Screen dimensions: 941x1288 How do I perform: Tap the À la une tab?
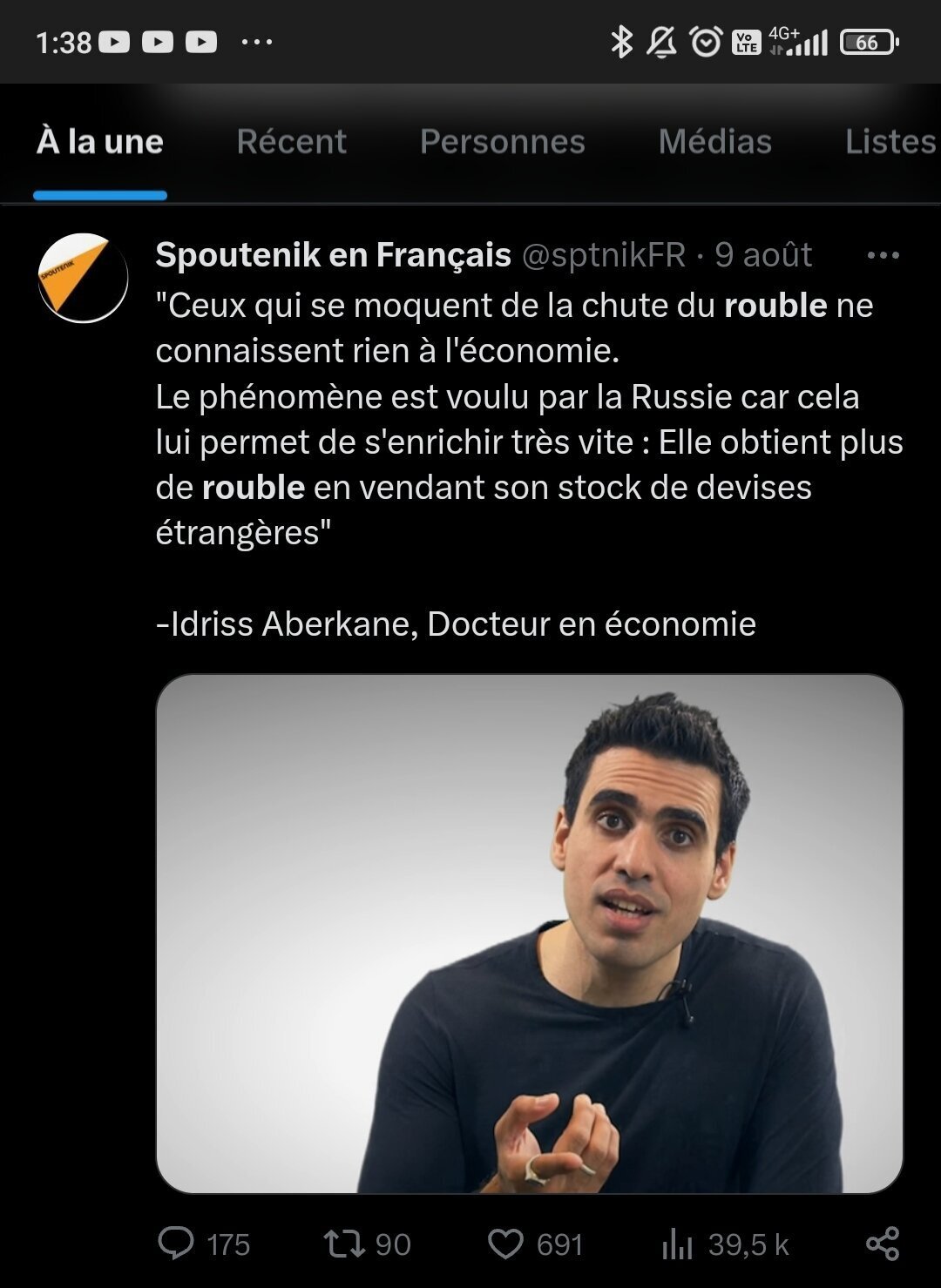click(100, 142)
